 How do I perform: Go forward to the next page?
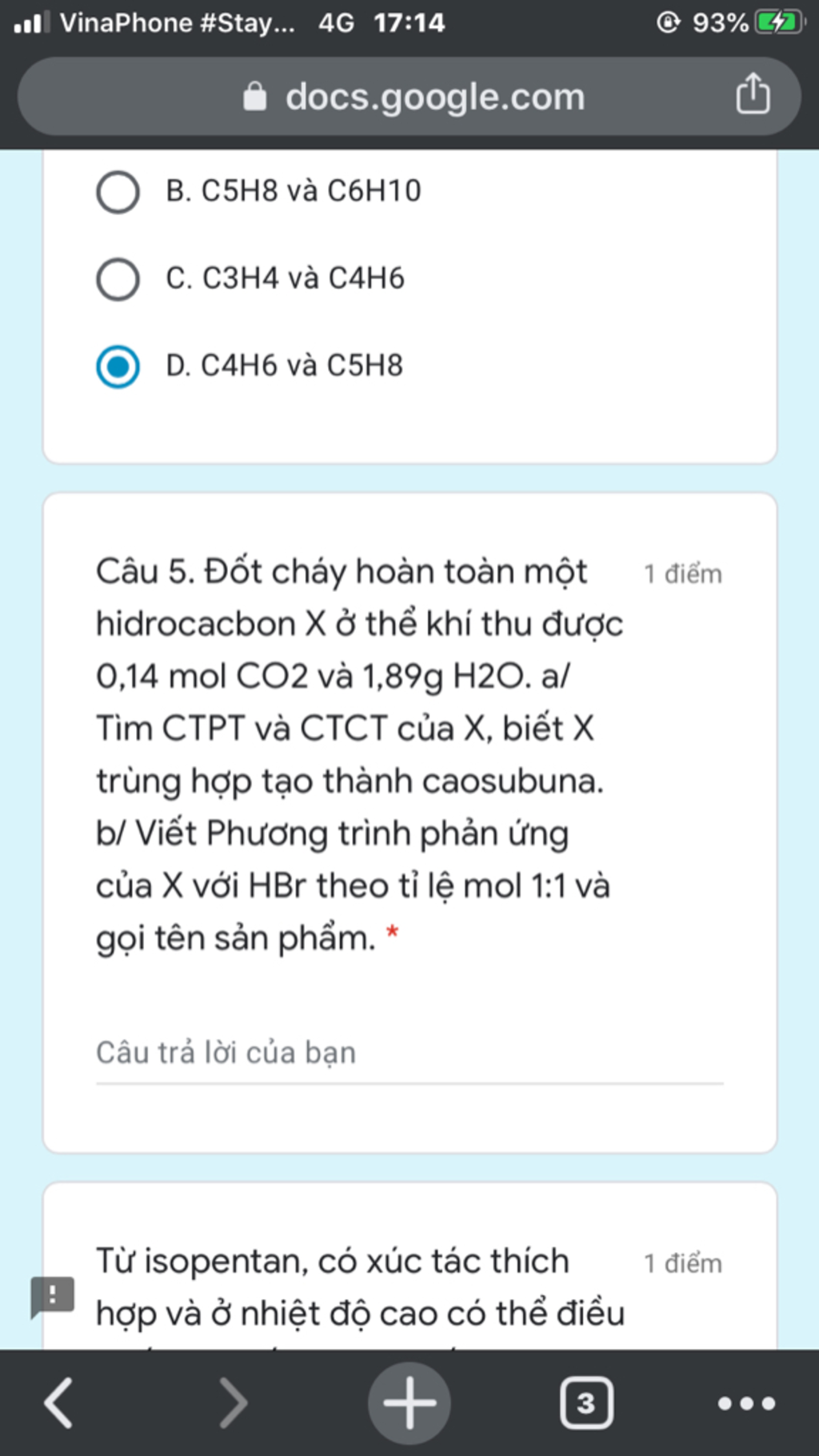[x=233, y=1402]
